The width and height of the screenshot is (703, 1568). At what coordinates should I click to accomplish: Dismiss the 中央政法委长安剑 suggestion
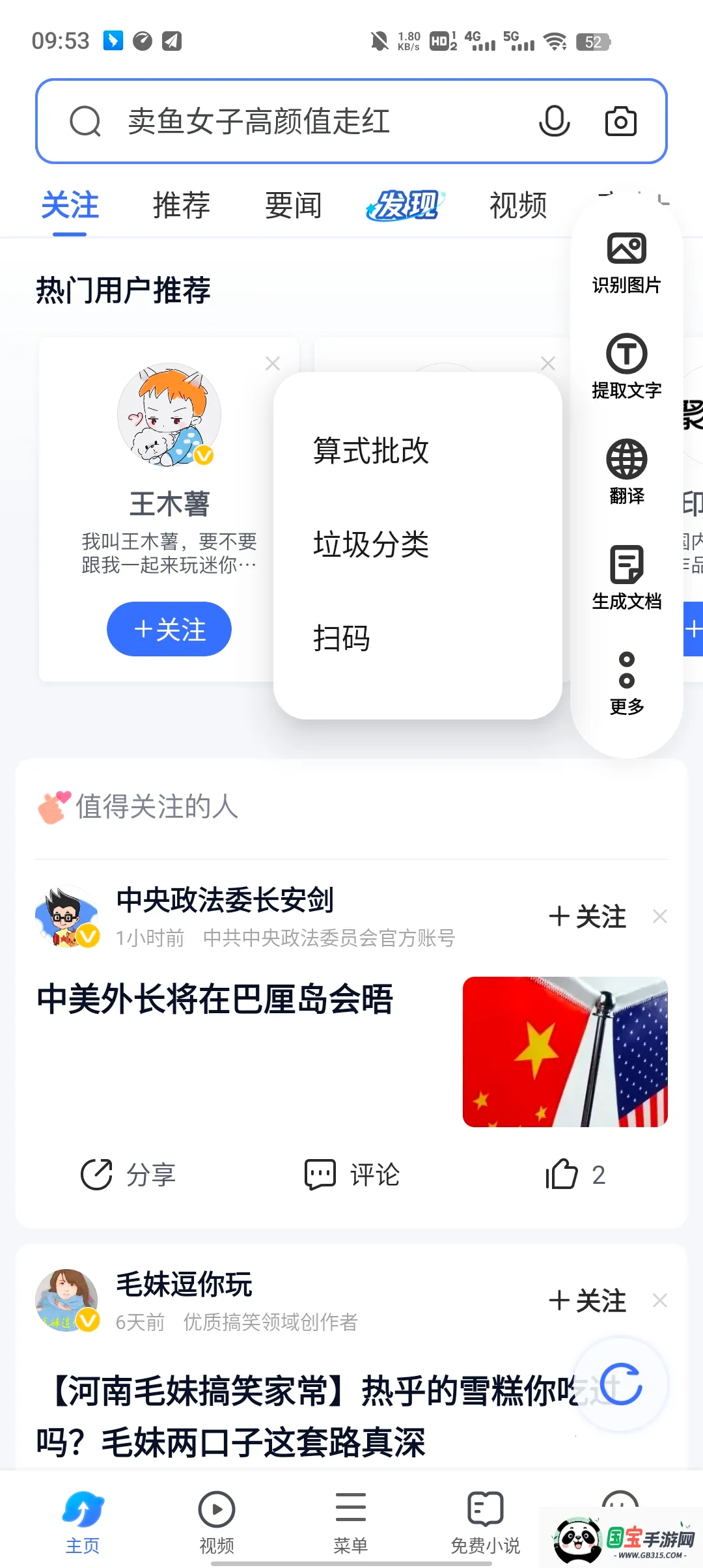click(x=659, y=916)
